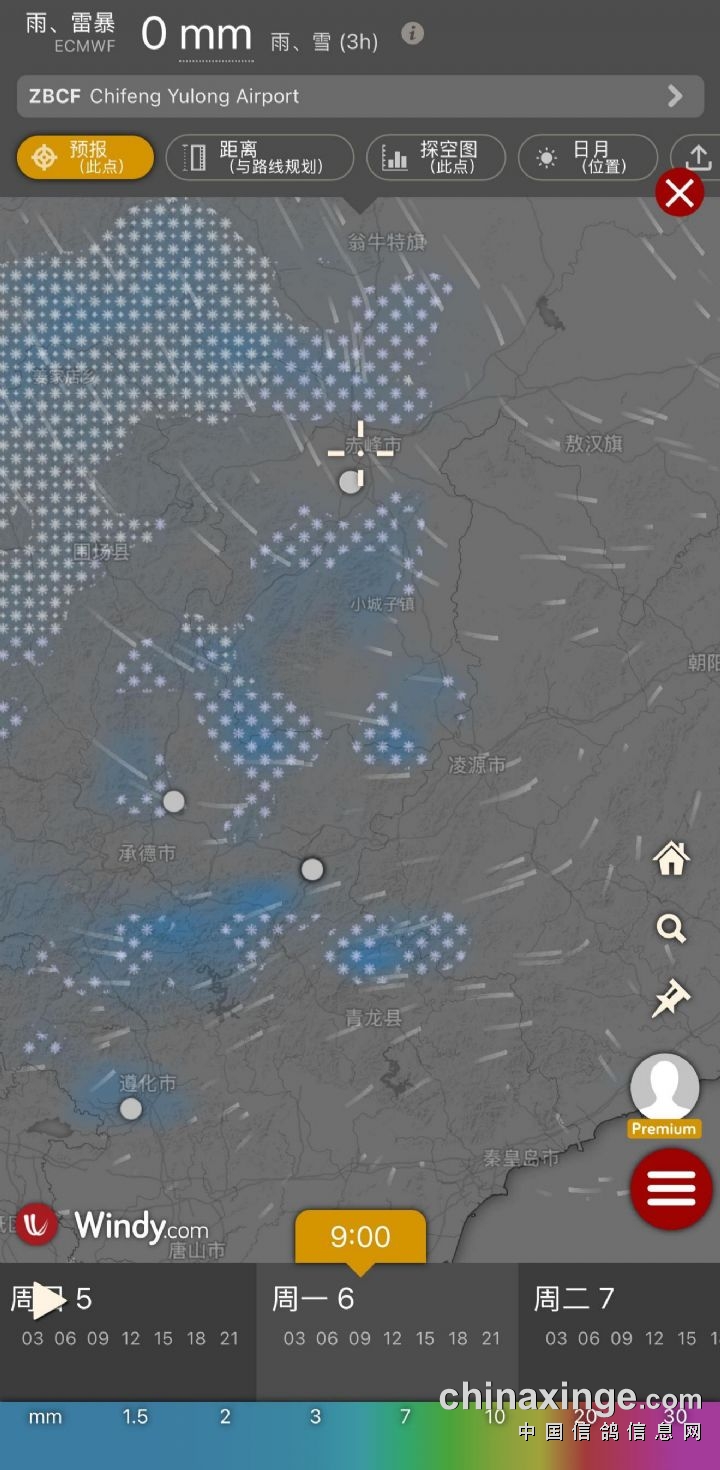Pin this location

[x=671, y=999]
